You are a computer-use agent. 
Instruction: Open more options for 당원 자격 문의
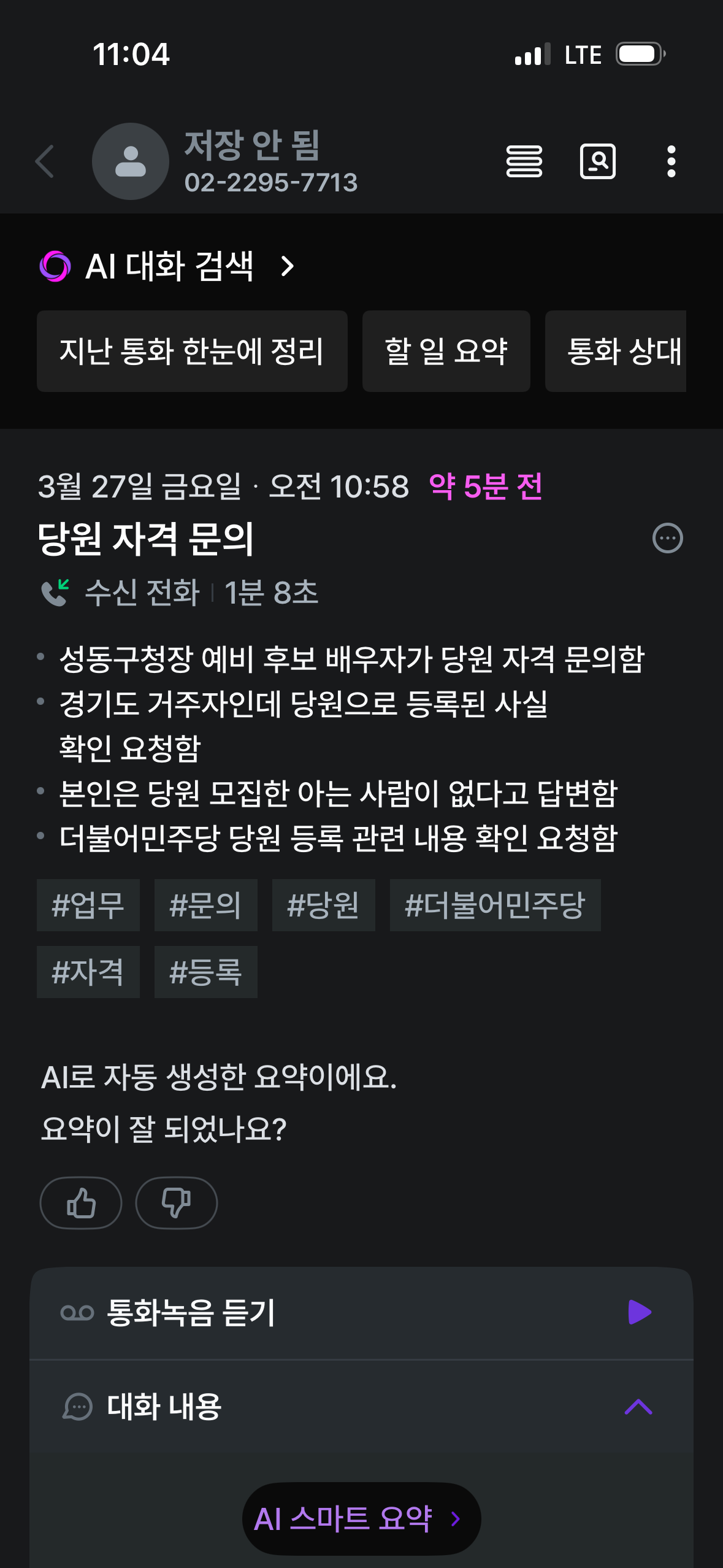[x=668, y=539]
